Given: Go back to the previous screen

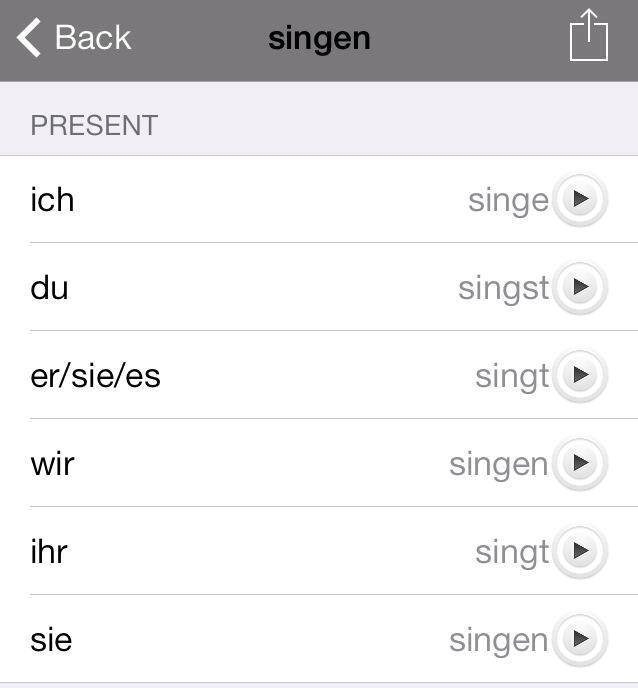Looking at the screenshot, I should click(x=74, y=39).
